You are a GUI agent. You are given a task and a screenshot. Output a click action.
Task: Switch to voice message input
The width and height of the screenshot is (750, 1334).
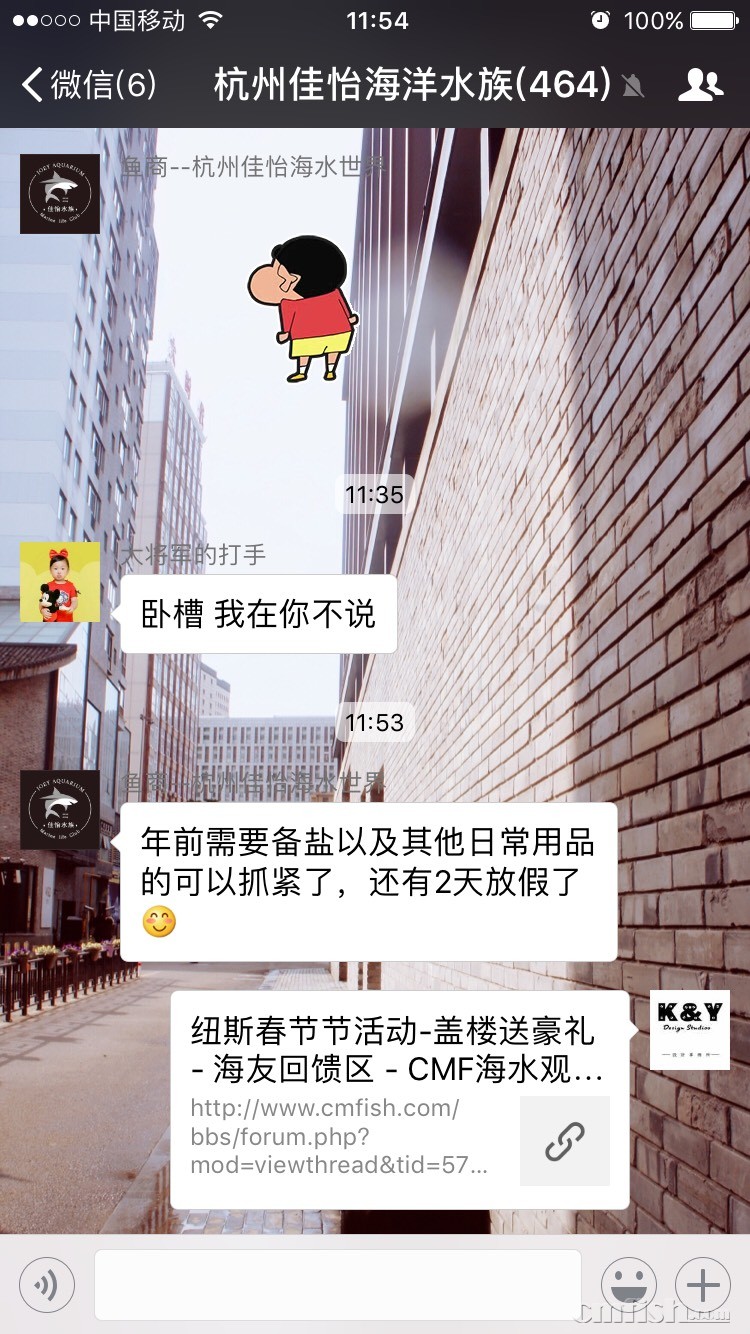46,1285
